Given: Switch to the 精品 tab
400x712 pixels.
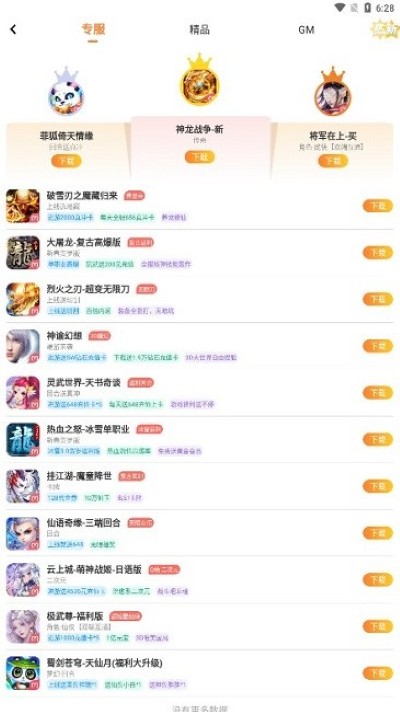Looking at the screenshot, I should pos(199,30).
